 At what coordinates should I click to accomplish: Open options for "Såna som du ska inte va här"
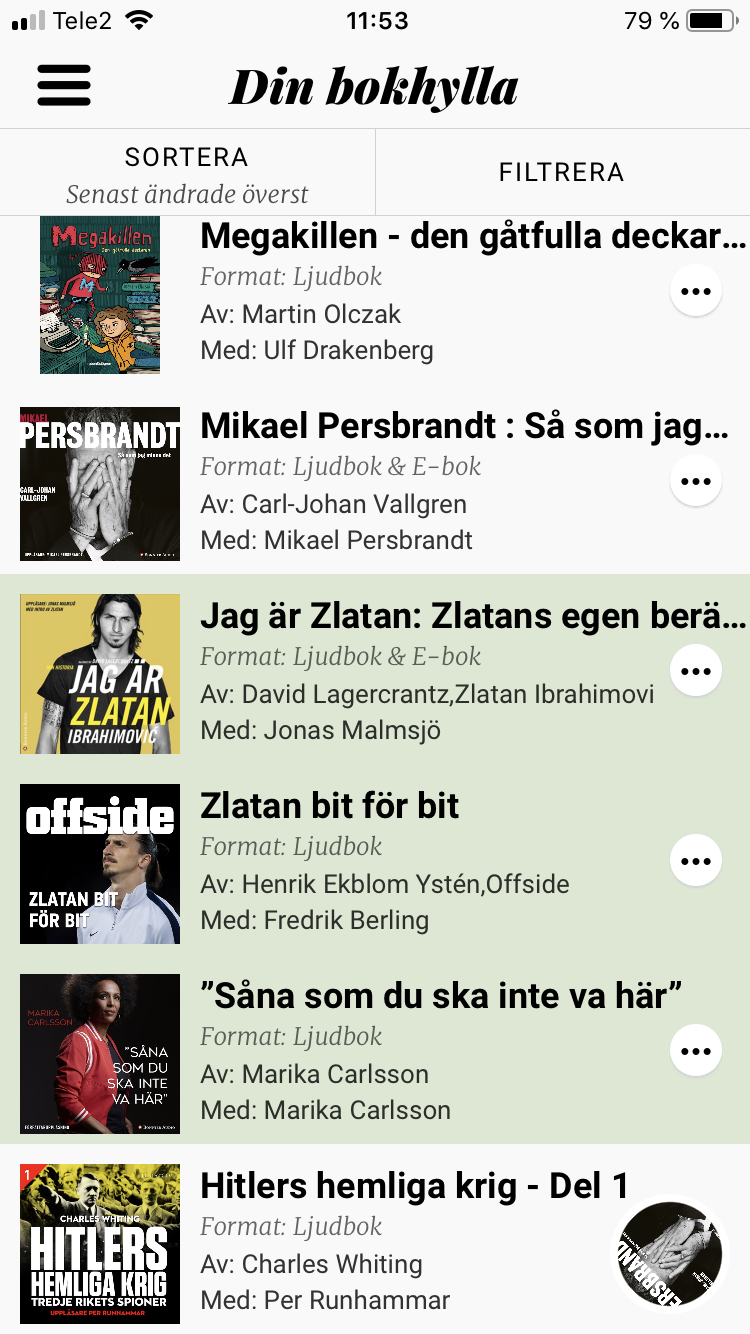[x=696, y=1050]
